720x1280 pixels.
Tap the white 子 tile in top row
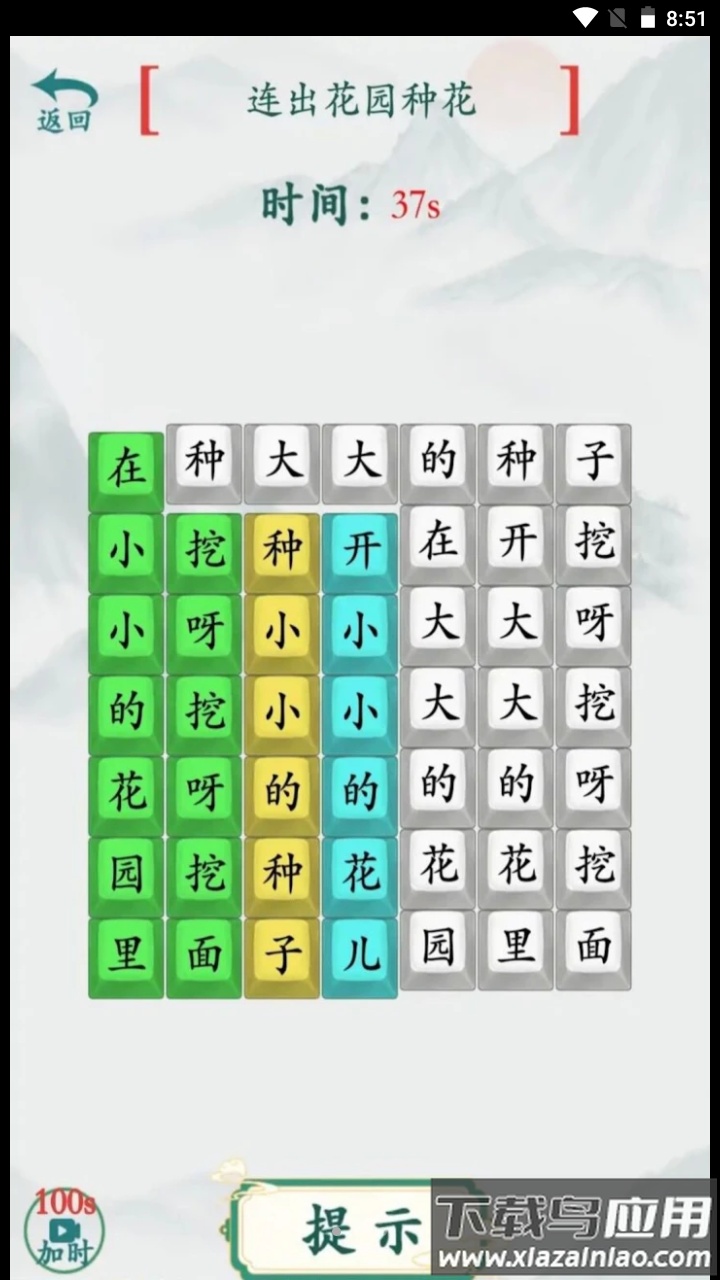coord(593,462)
